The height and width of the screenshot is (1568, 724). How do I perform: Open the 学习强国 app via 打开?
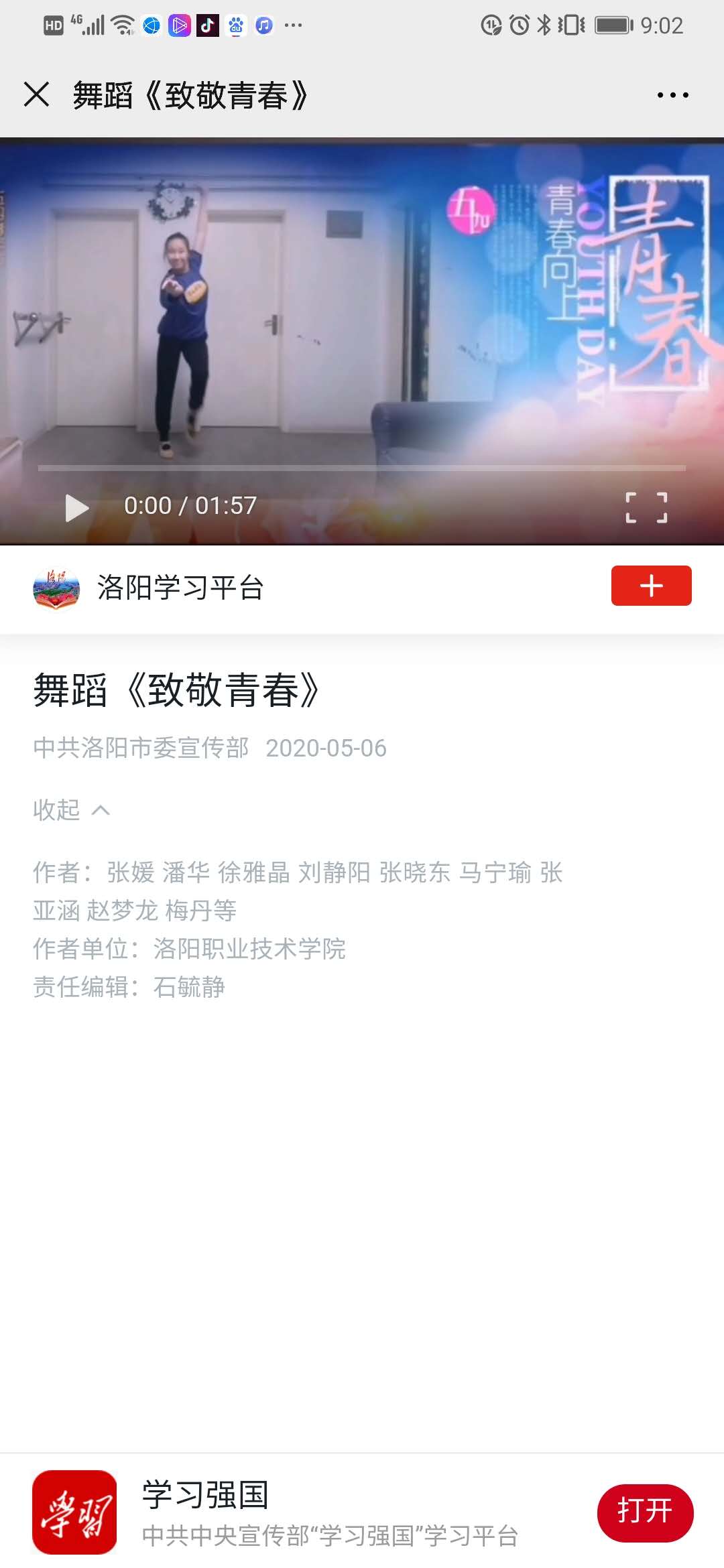pos(645,1512)
